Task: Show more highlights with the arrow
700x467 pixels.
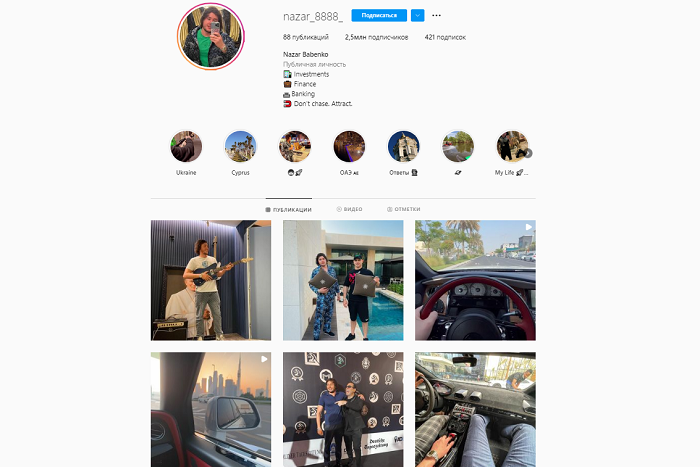Action: click(528, 153)
